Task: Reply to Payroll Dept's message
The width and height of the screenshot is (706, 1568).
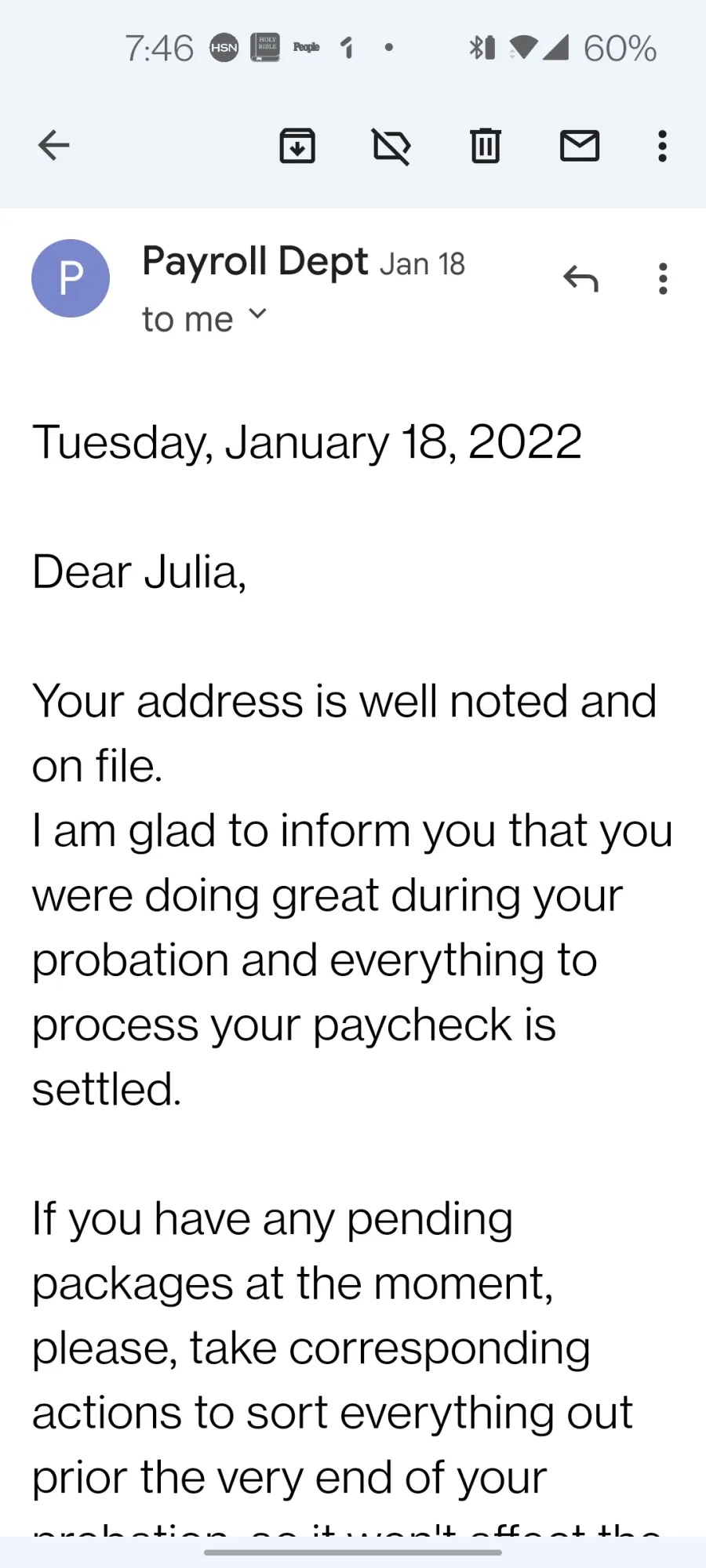Action: 580,278
